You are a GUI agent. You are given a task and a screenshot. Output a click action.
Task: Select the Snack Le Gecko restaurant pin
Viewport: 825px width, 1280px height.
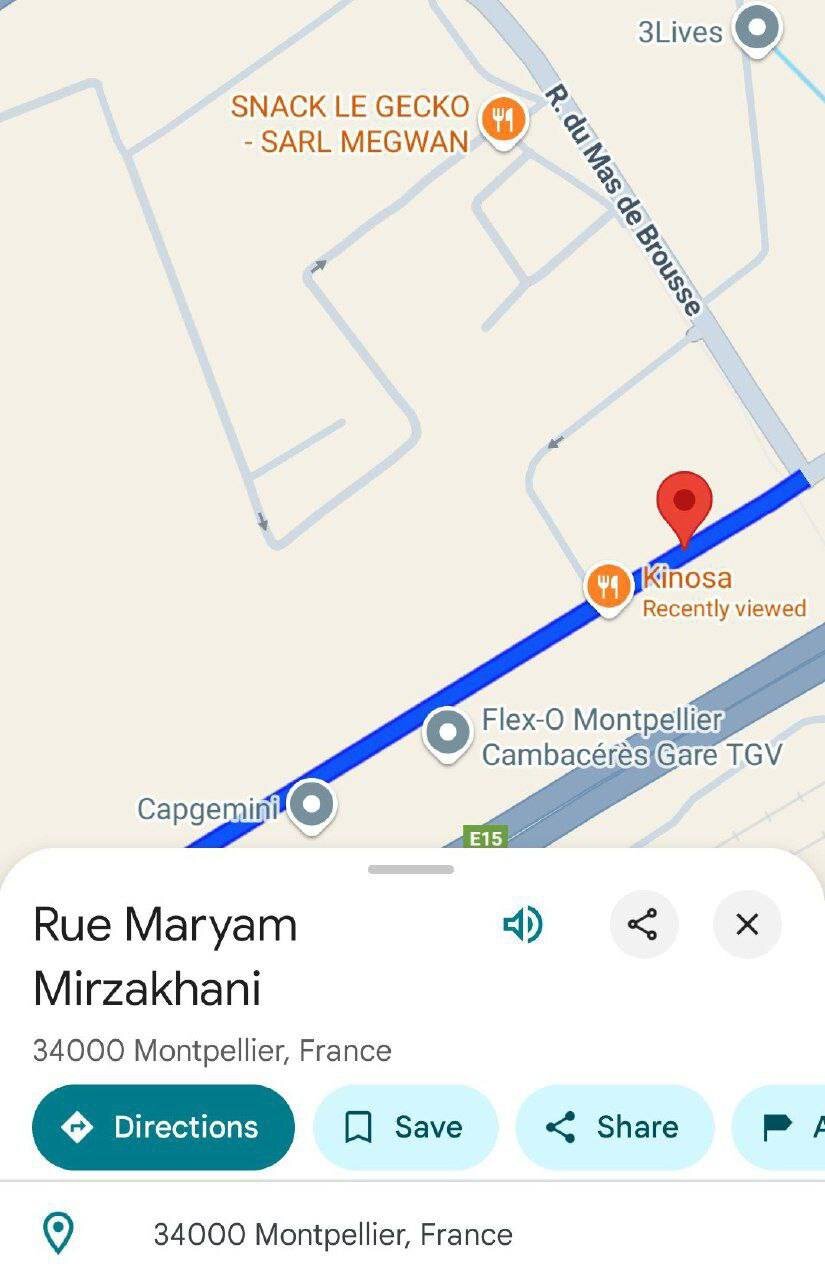(503, 121)
